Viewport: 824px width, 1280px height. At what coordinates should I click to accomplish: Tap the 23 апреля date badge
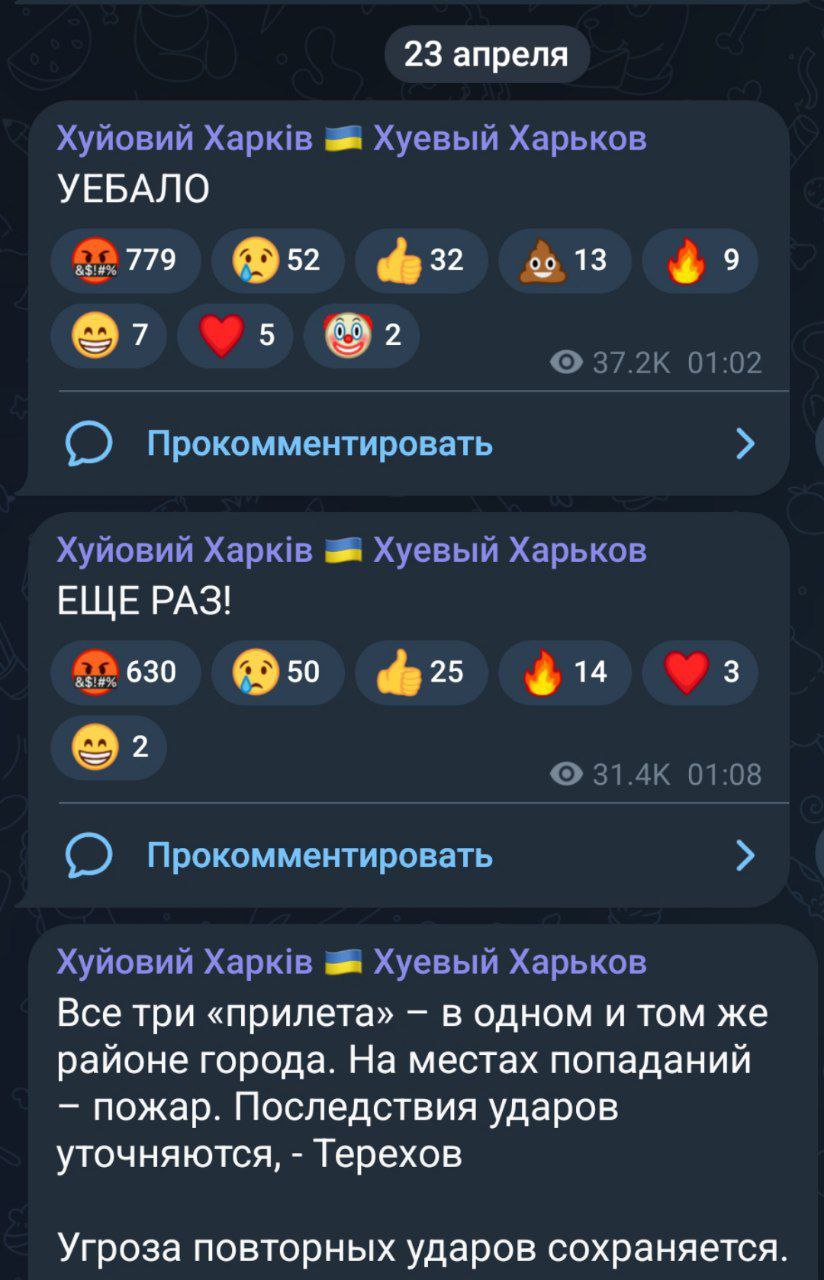point(486,53)
